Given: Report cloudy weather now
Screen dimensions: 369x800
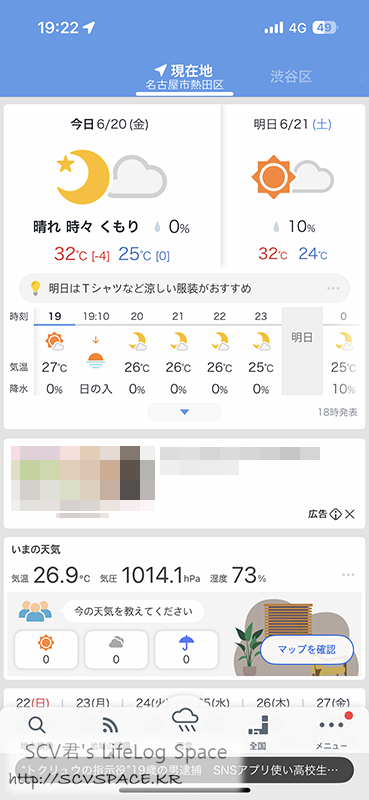Looking at the screenshot, I should click(x=116, y=649).
